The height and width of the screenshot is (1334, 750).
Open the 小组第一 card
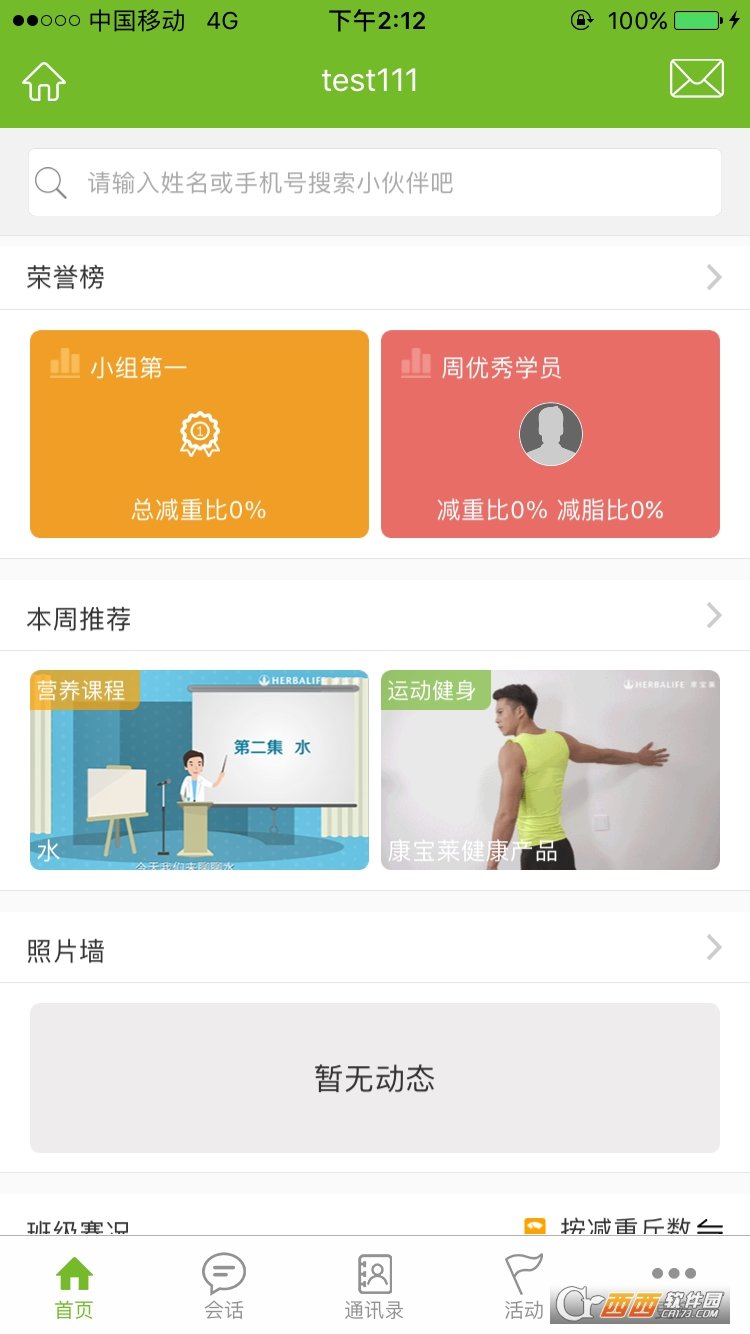[199, 434]
